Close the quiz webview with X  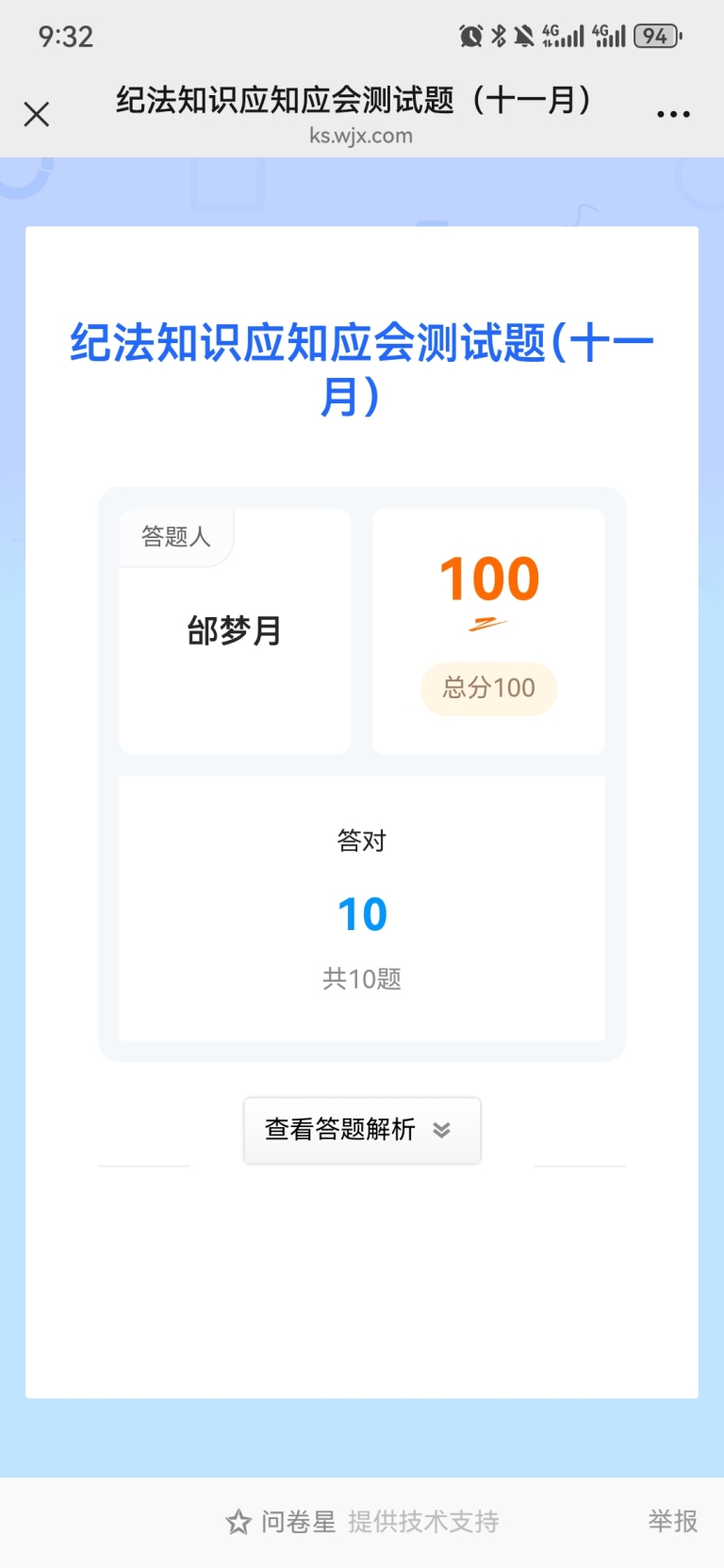coord(37,114)
